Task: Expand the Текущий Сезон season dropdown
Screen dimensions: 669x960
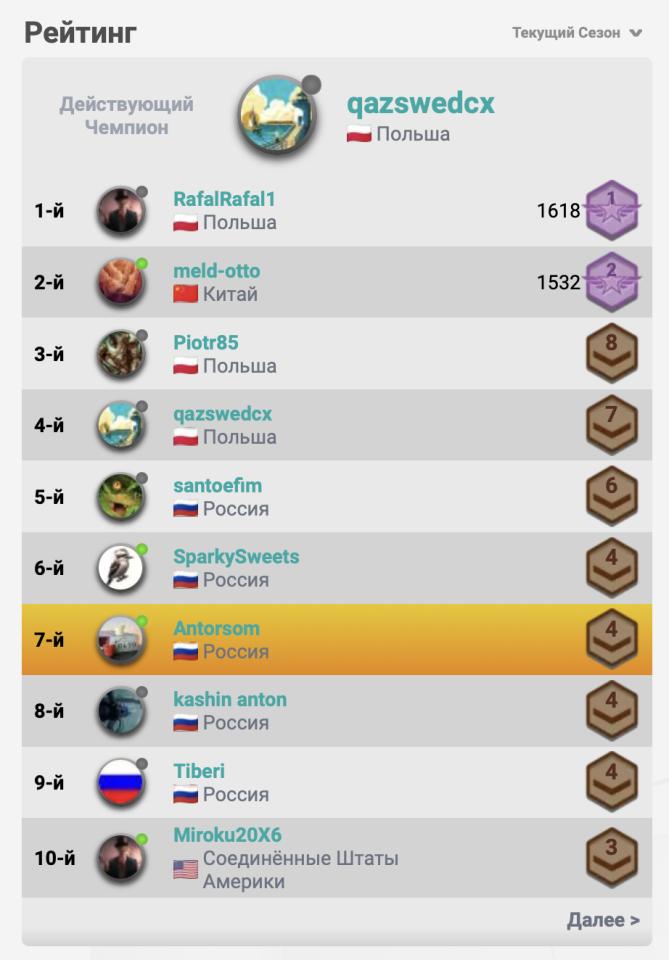Action: pyautogui.click(x=577, y=32)
